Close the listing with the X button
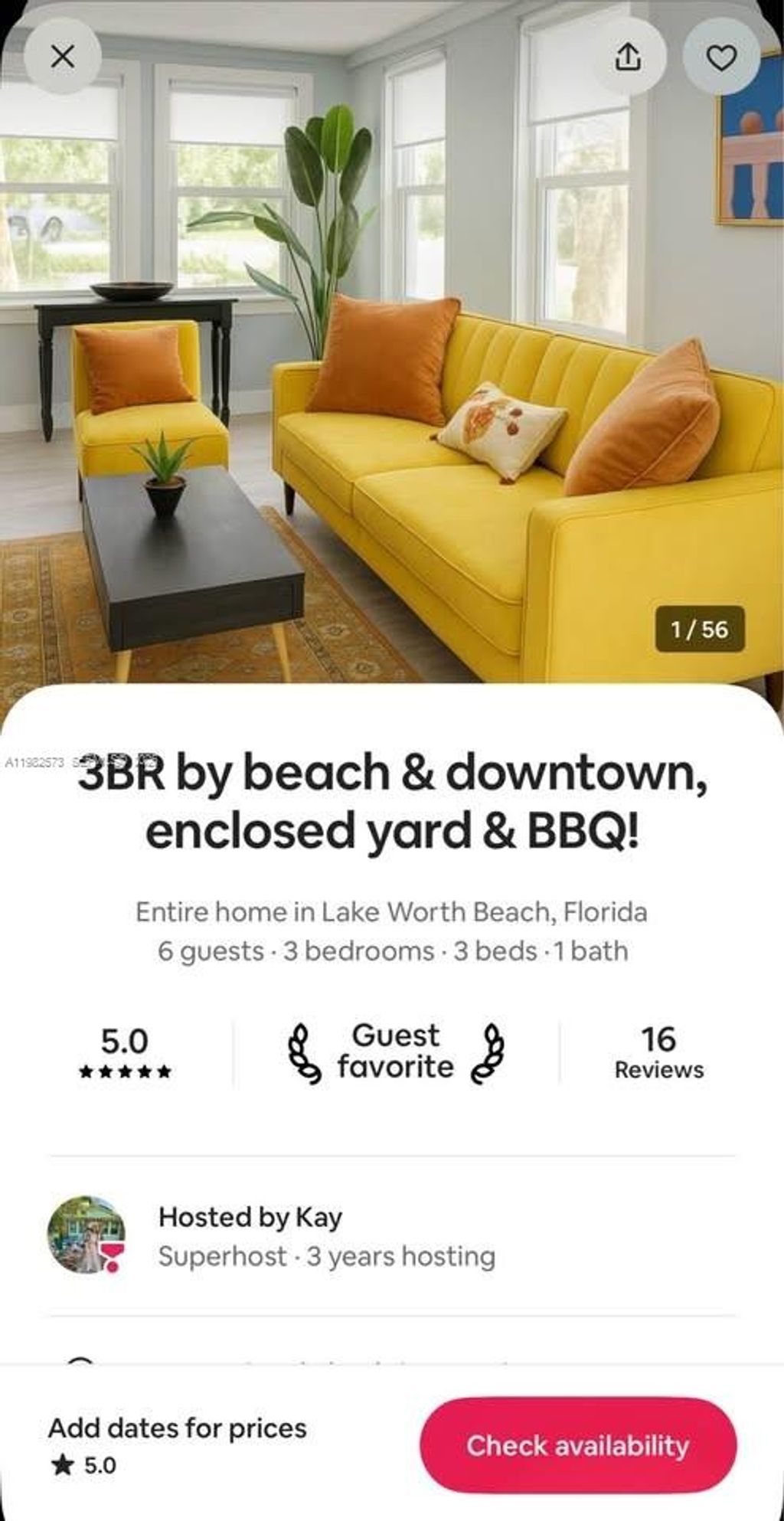Viewport: 784px width, 1521px height. (63, 56)
